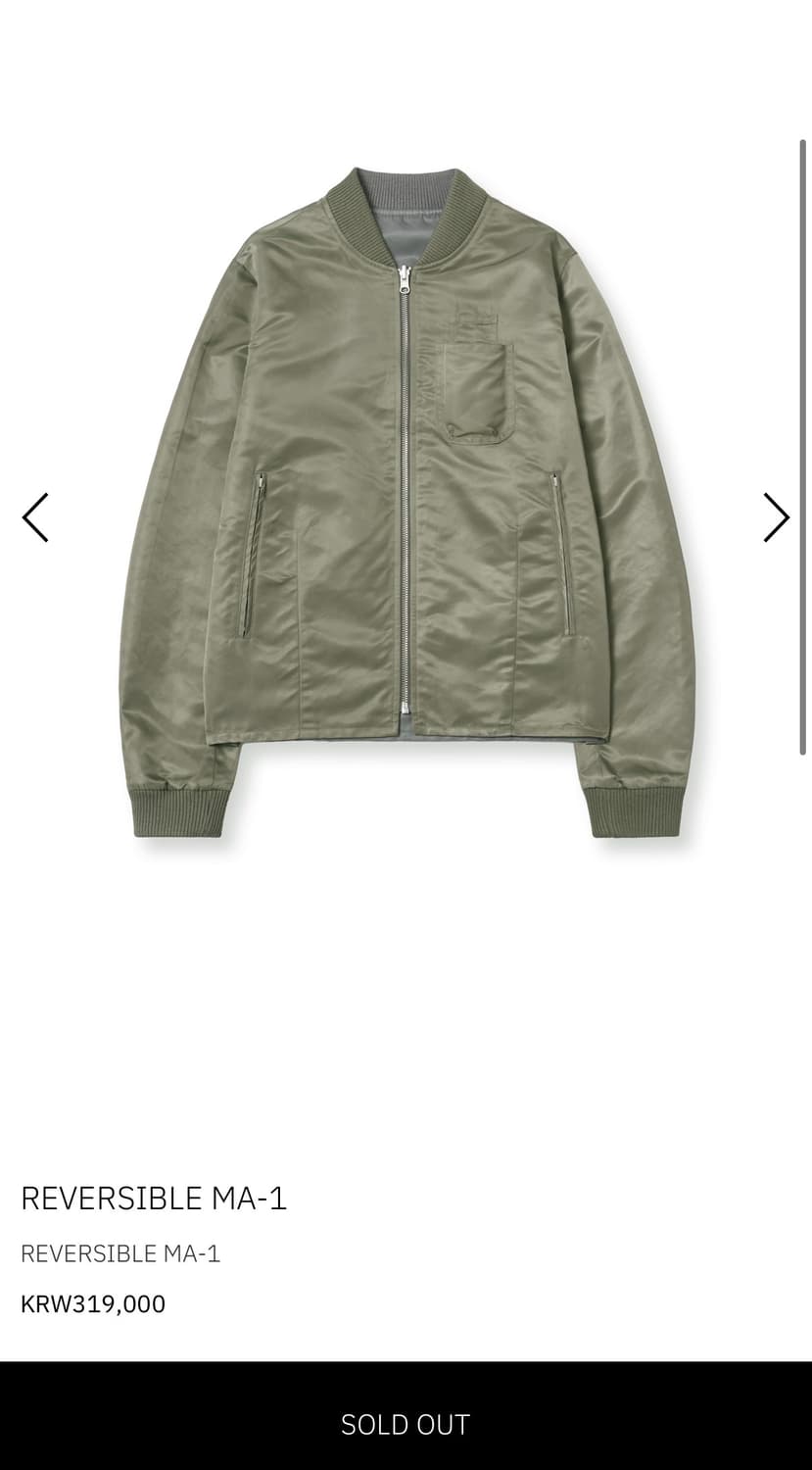Click the KRW319,000 price text
Image resolution: width=812 pixels, height=1470 pixels.
(x=93, y=1304)
